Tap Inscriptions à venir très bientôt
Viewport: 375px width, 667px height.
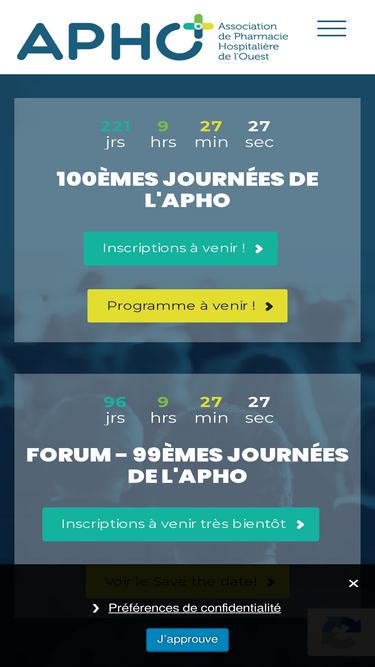click(x=181, y=524)
